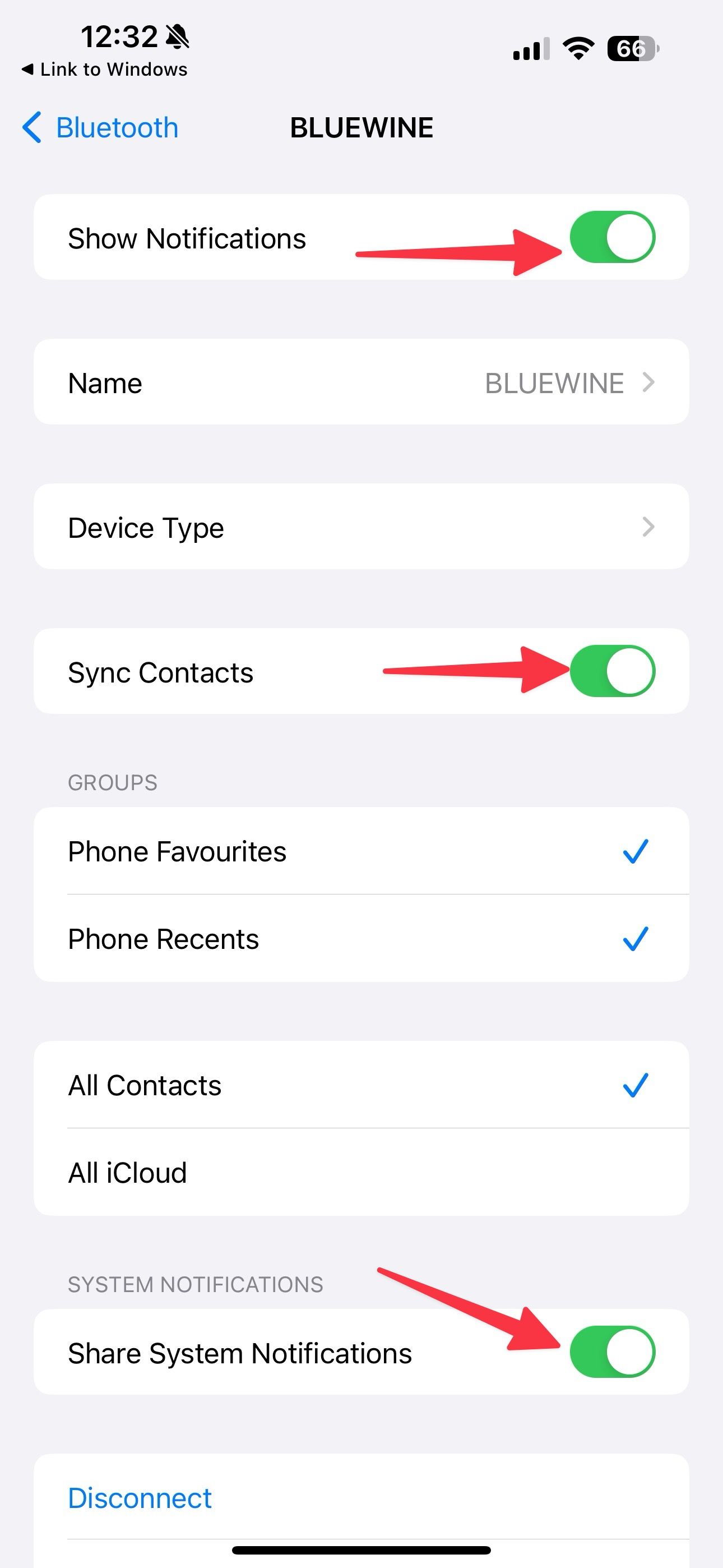Screen dimensions: 723x1568
Task: Uncheck the Phone Favourites group
Action: [x=637, y=851]
